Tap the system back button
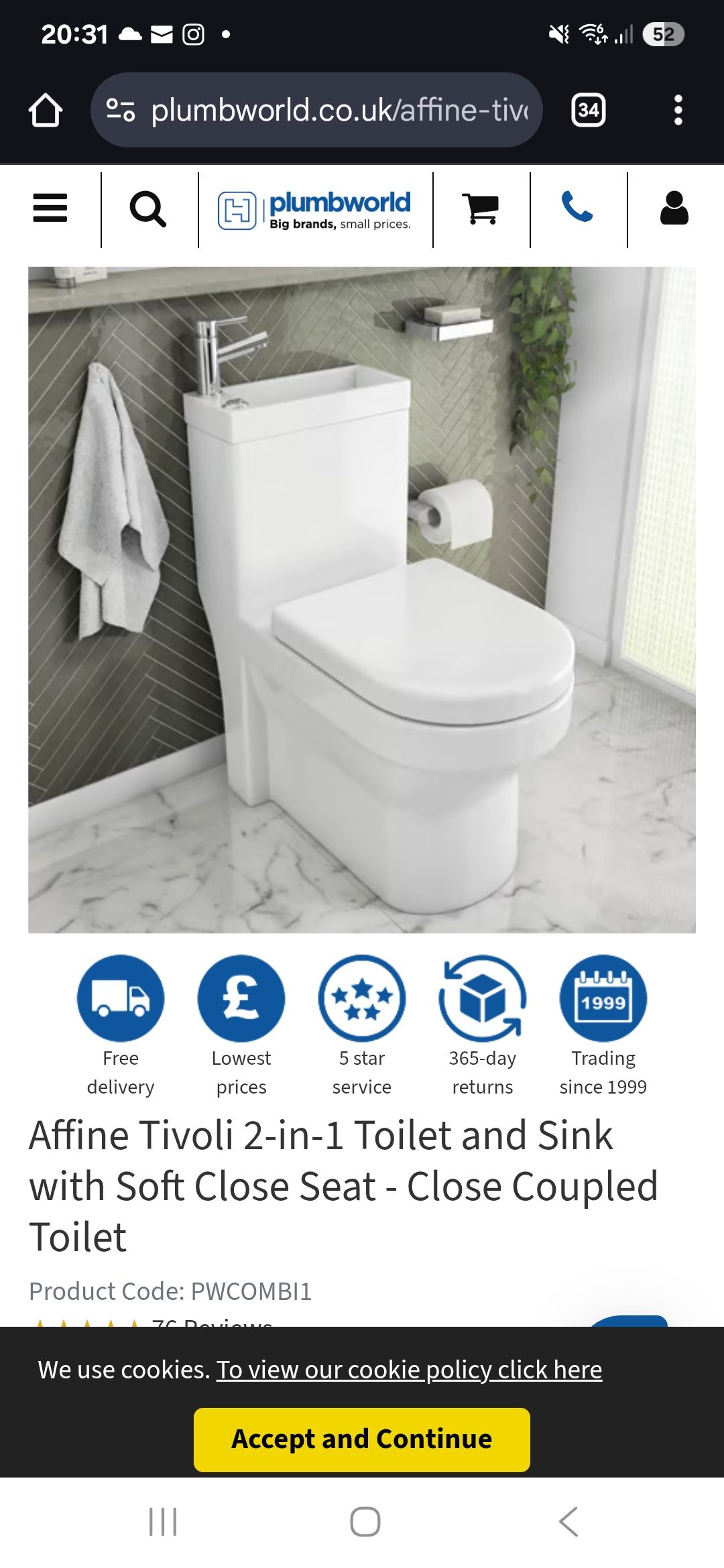 click(568, 1522)
